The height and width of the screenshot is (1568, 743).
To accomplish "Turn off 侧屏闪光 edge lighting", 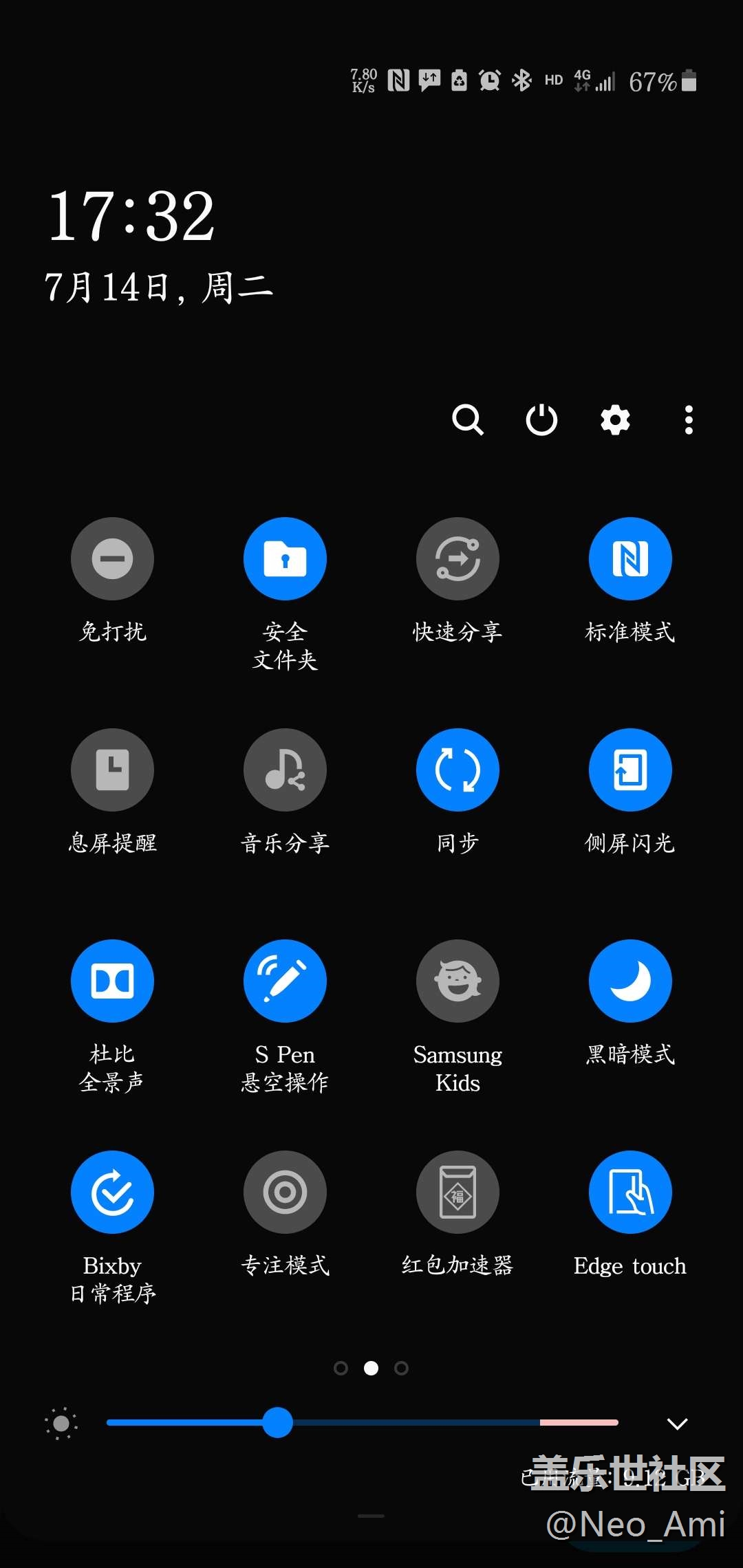I will pos(630,770).
